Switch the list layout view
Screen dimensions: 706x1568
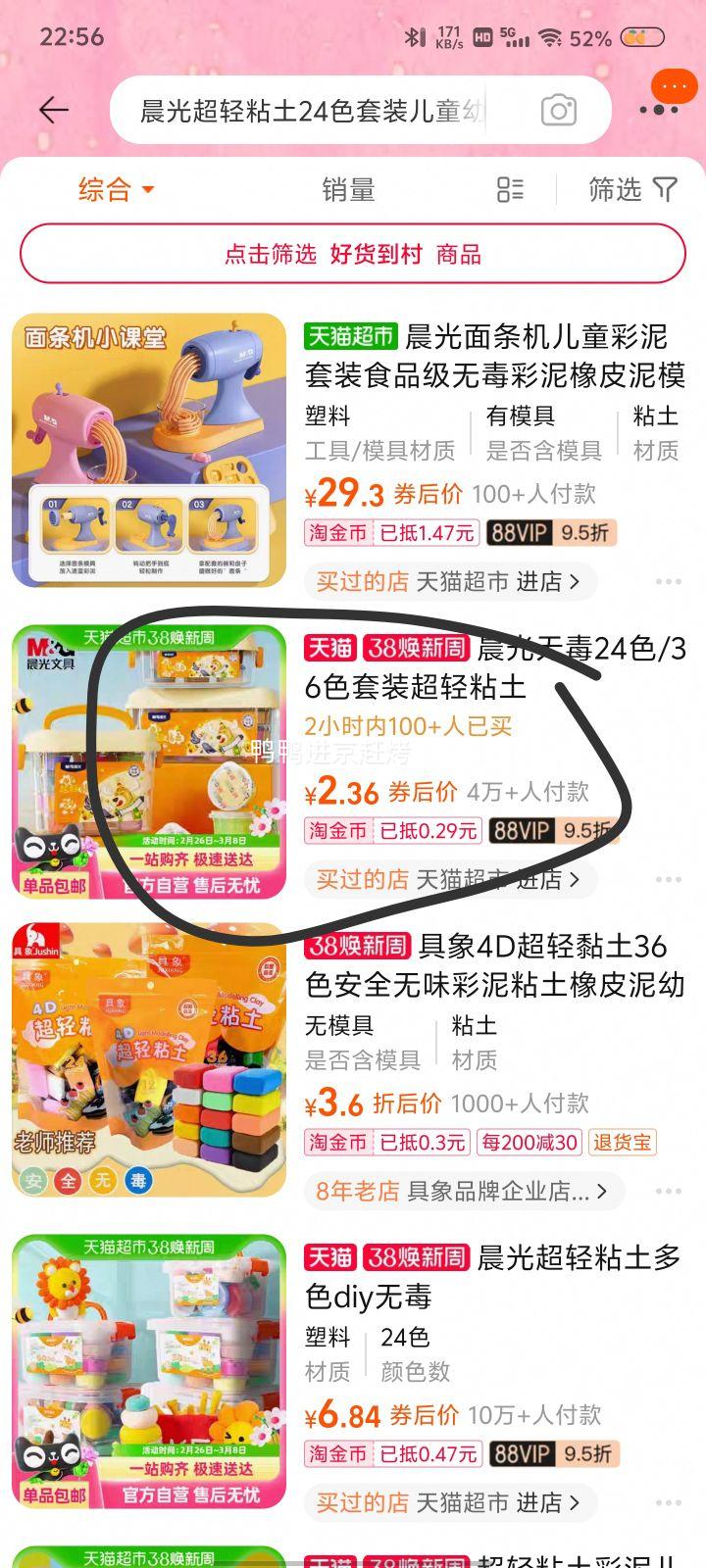510,189
